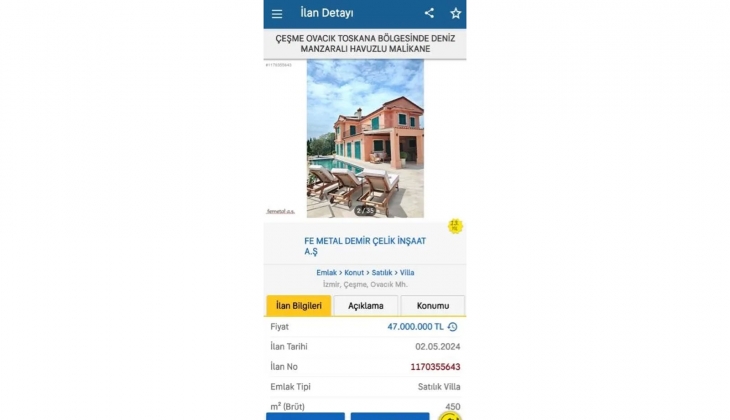View price history next to 47.000.000 TL
730x420 pixels.
[452, 327]
